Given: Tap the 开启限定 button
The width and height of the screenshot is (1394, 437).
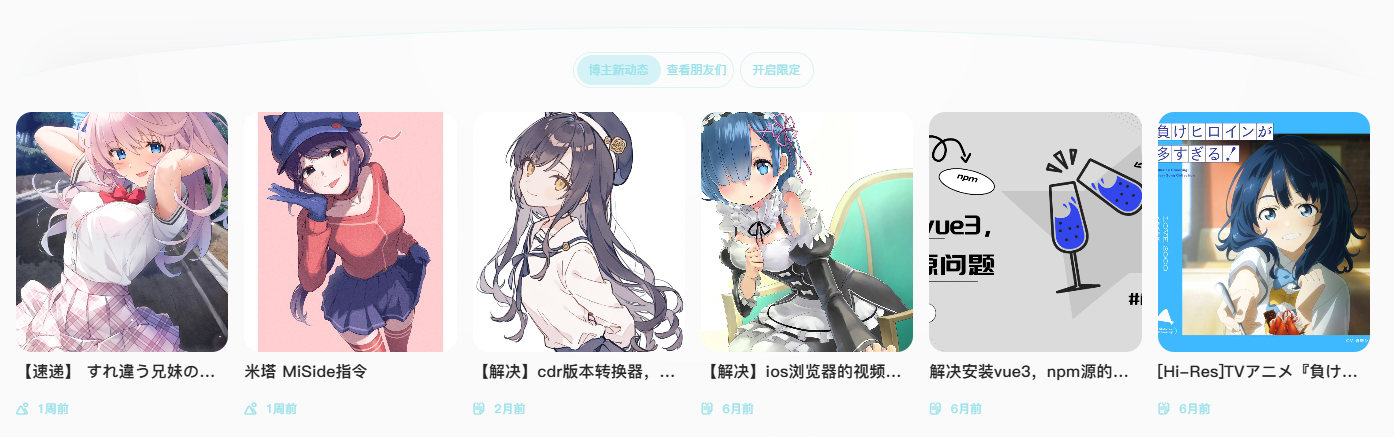Looking at the screenshot, I should (x=776, y=70).
